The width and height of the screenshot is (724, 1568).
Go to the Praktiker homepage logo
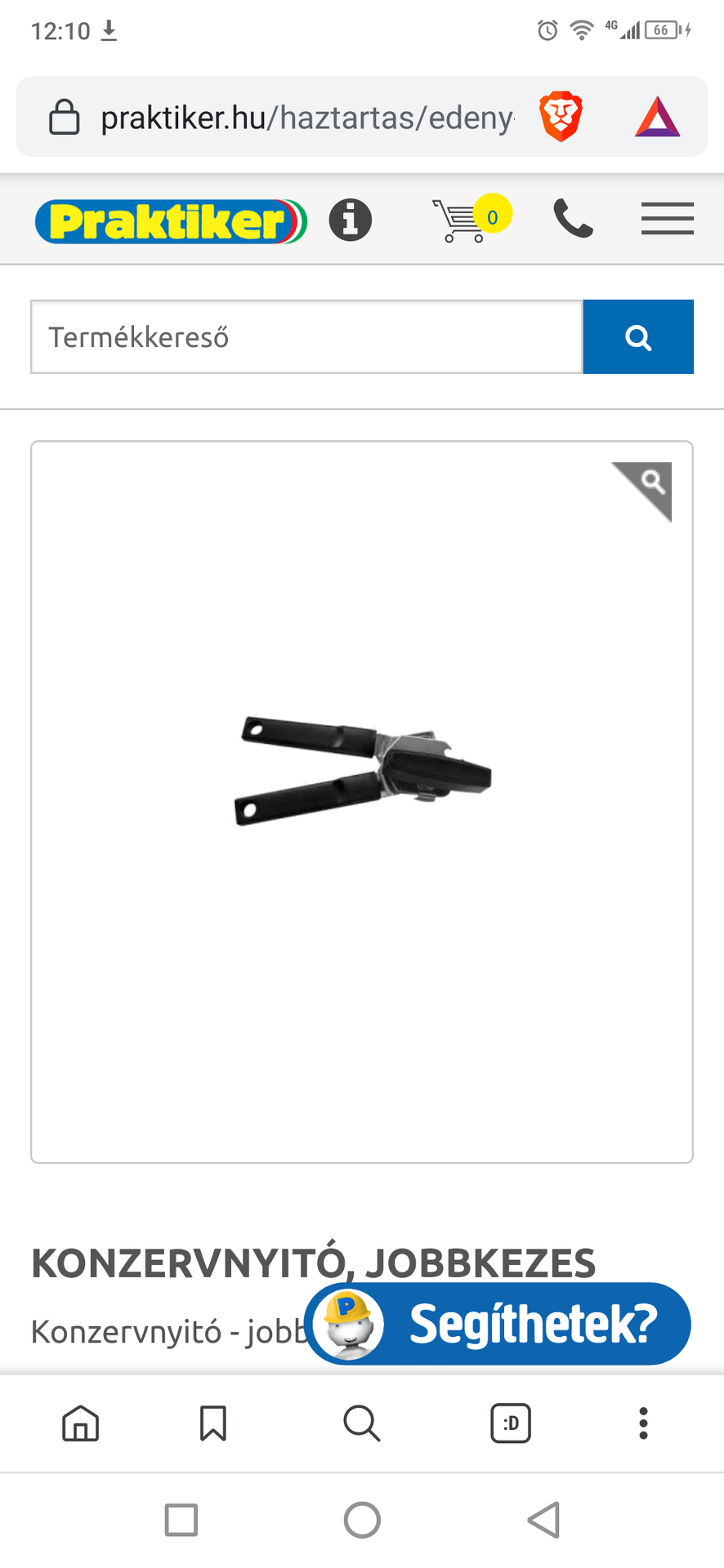(x=171, y=221)
